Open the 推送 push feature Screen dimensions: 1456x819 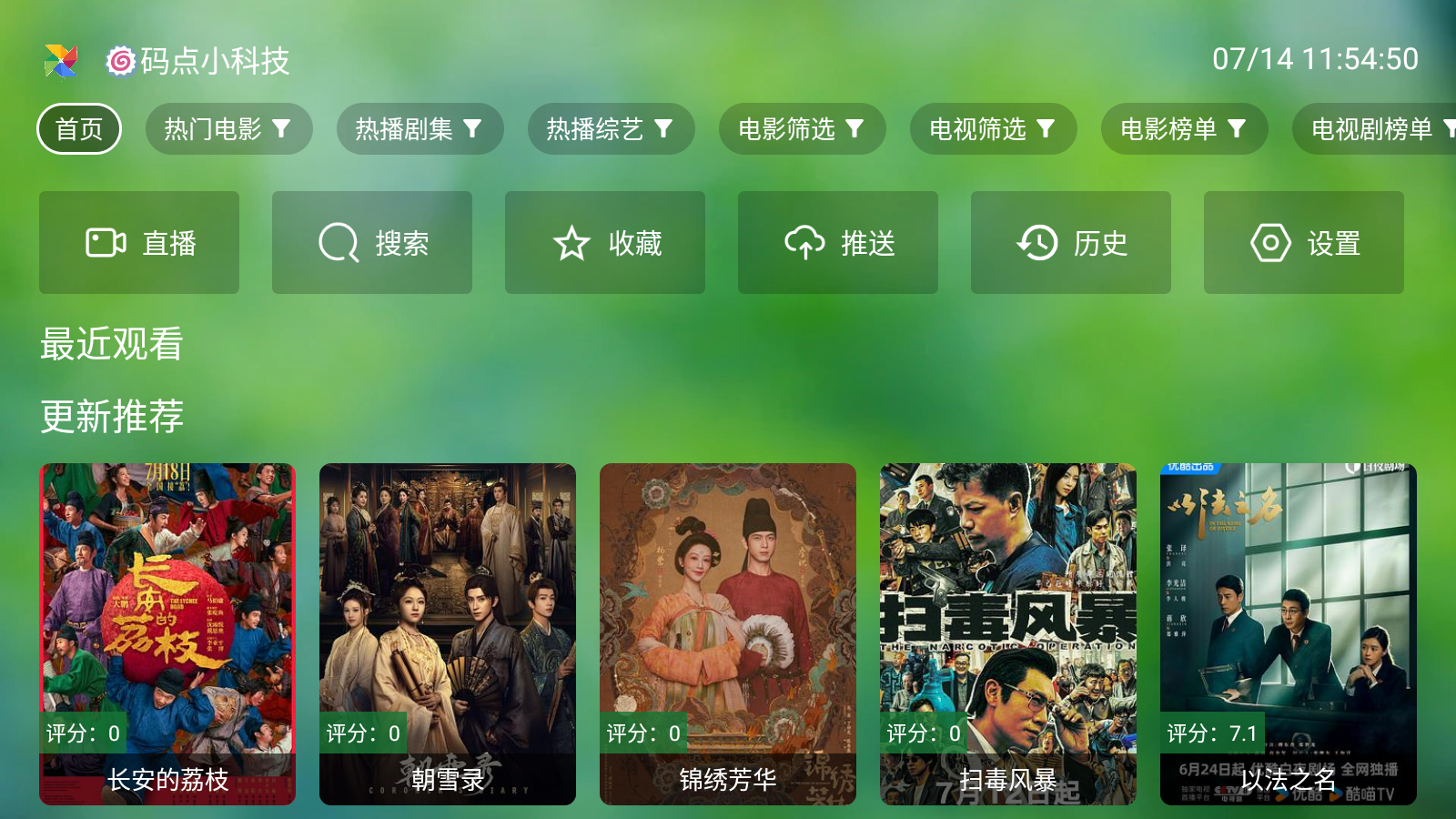click(838, 243)
